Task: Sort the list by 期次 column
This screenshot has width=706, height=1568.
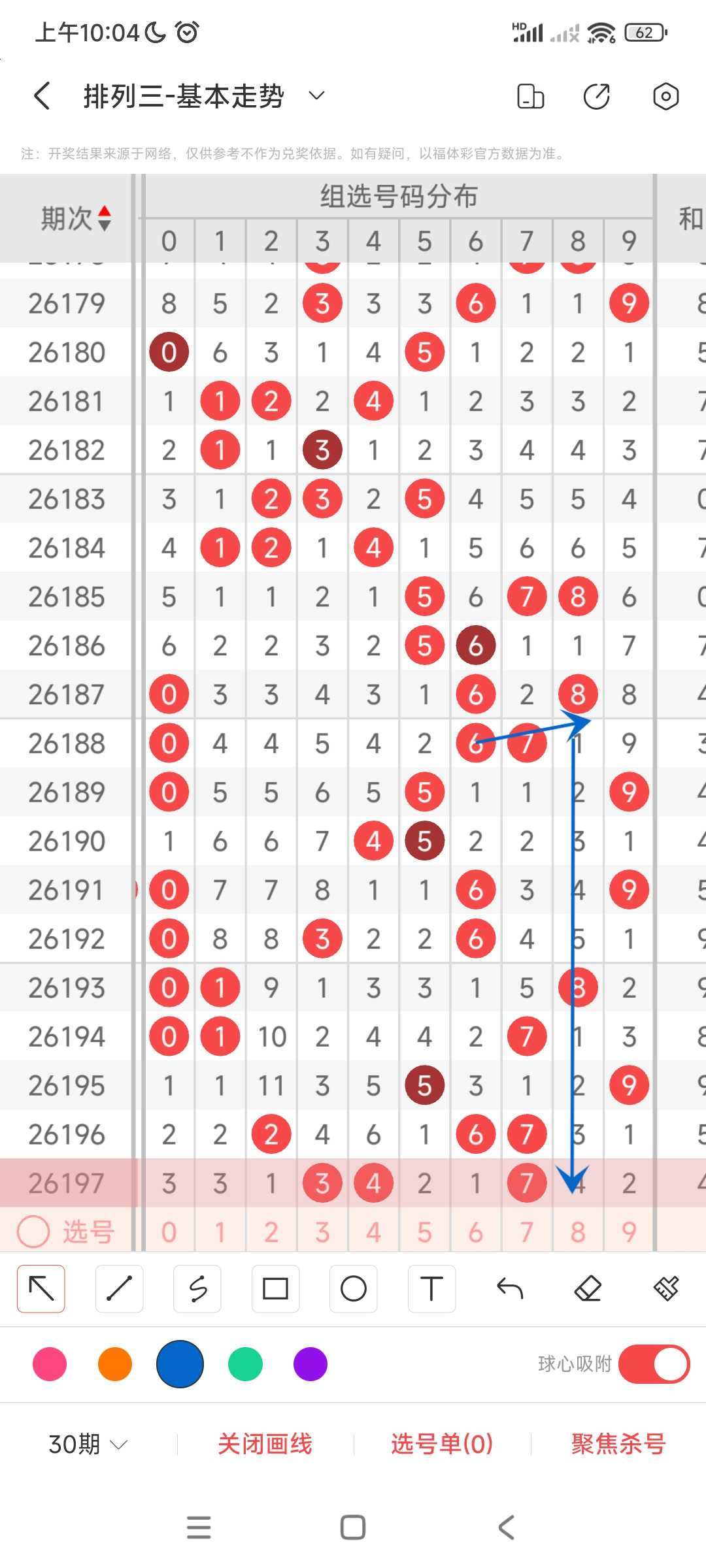Action: [x=76, y=218]
